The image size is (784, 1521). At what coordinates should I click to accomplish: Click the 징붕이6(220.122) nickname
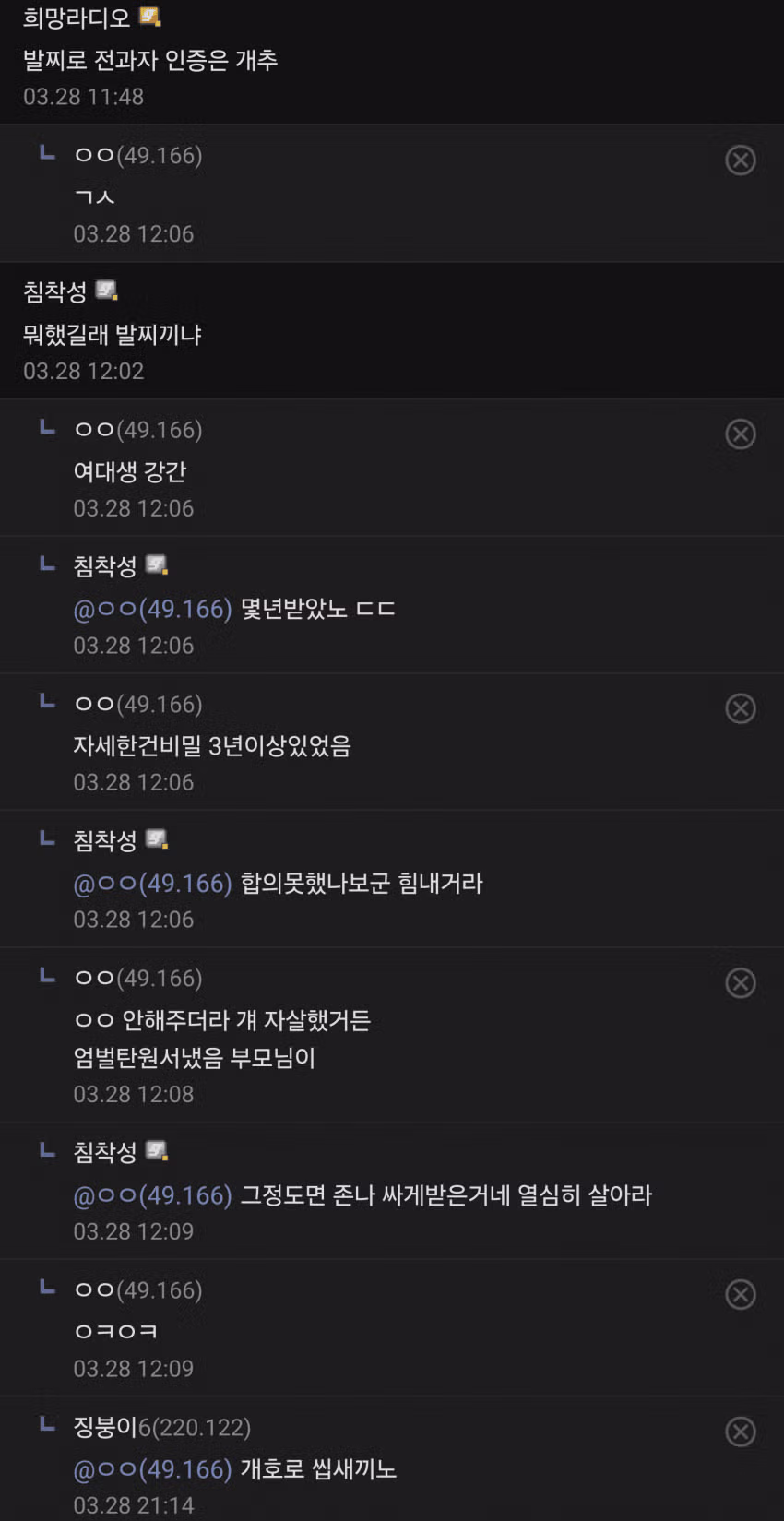coord(161,1426)
